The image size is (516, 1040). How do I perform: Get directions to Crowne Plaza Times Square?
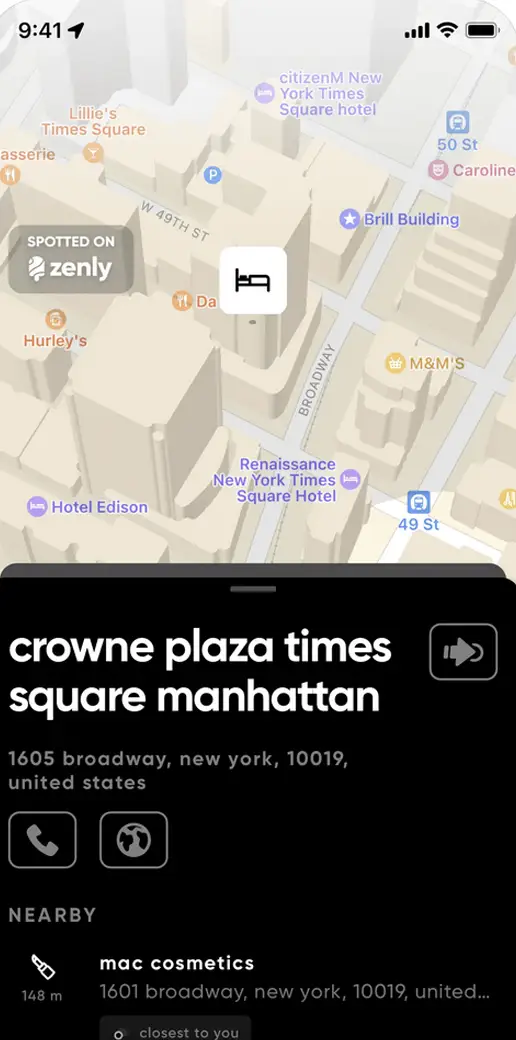463,652
